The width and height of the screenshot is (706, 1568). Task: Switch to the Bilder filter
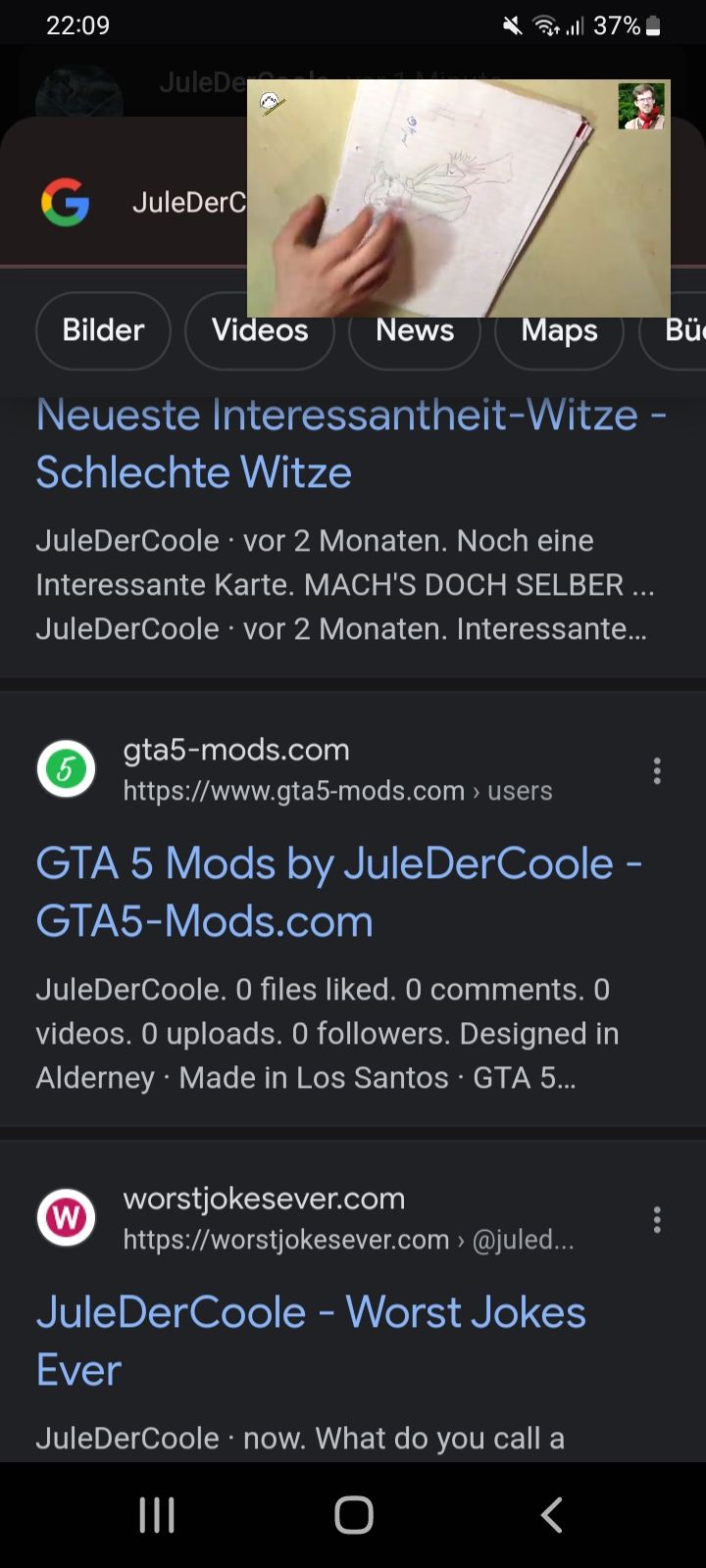[x=103, y=331]
